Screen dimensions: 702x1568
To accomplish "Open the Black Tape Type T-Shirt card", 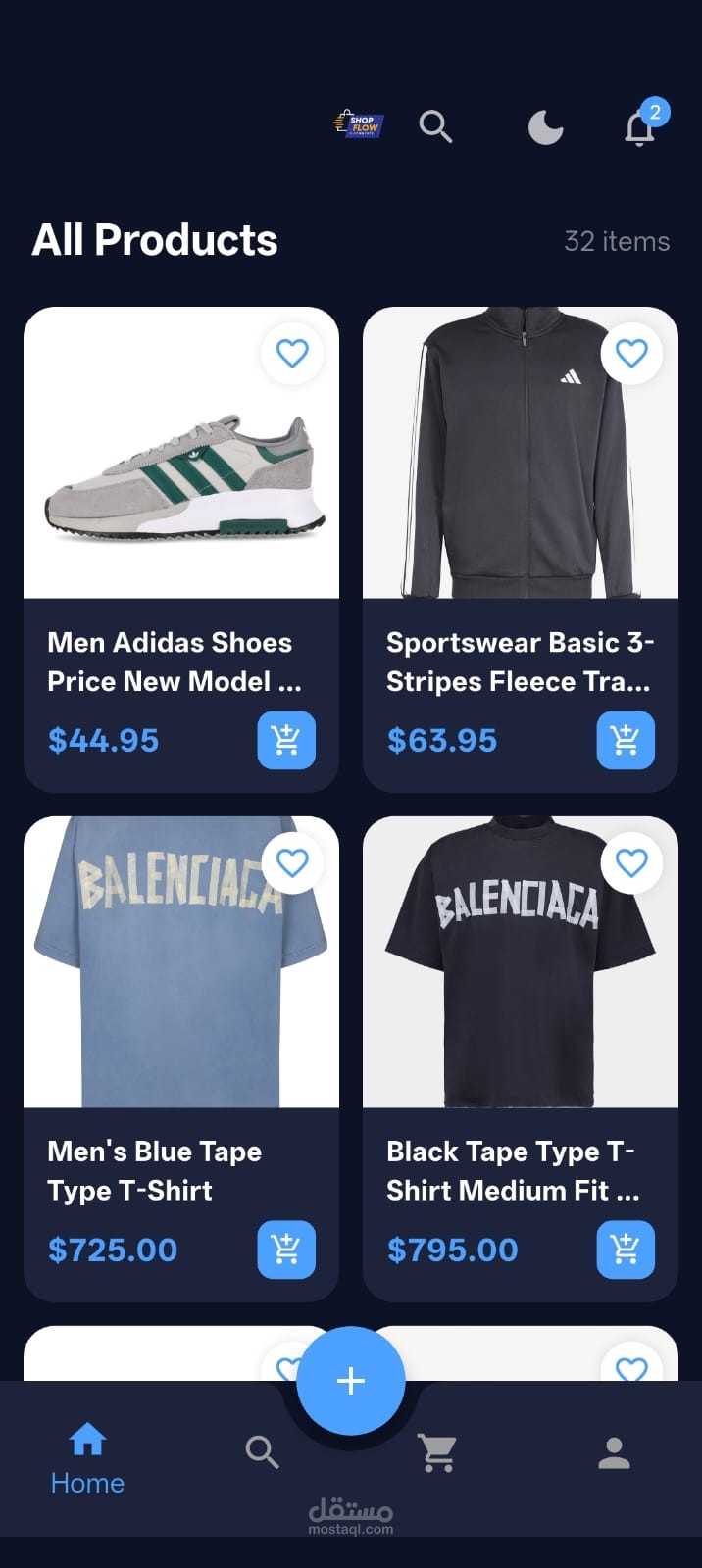I will (x=521, y=1059).
